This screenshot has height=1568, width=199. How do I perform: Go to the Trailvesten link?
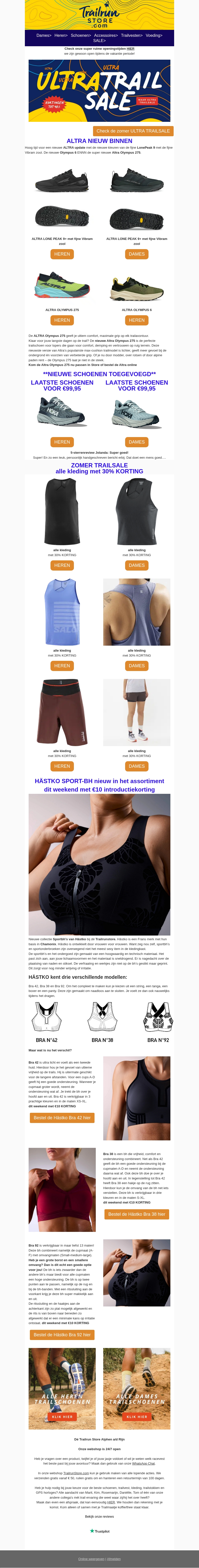click(131, 35)
